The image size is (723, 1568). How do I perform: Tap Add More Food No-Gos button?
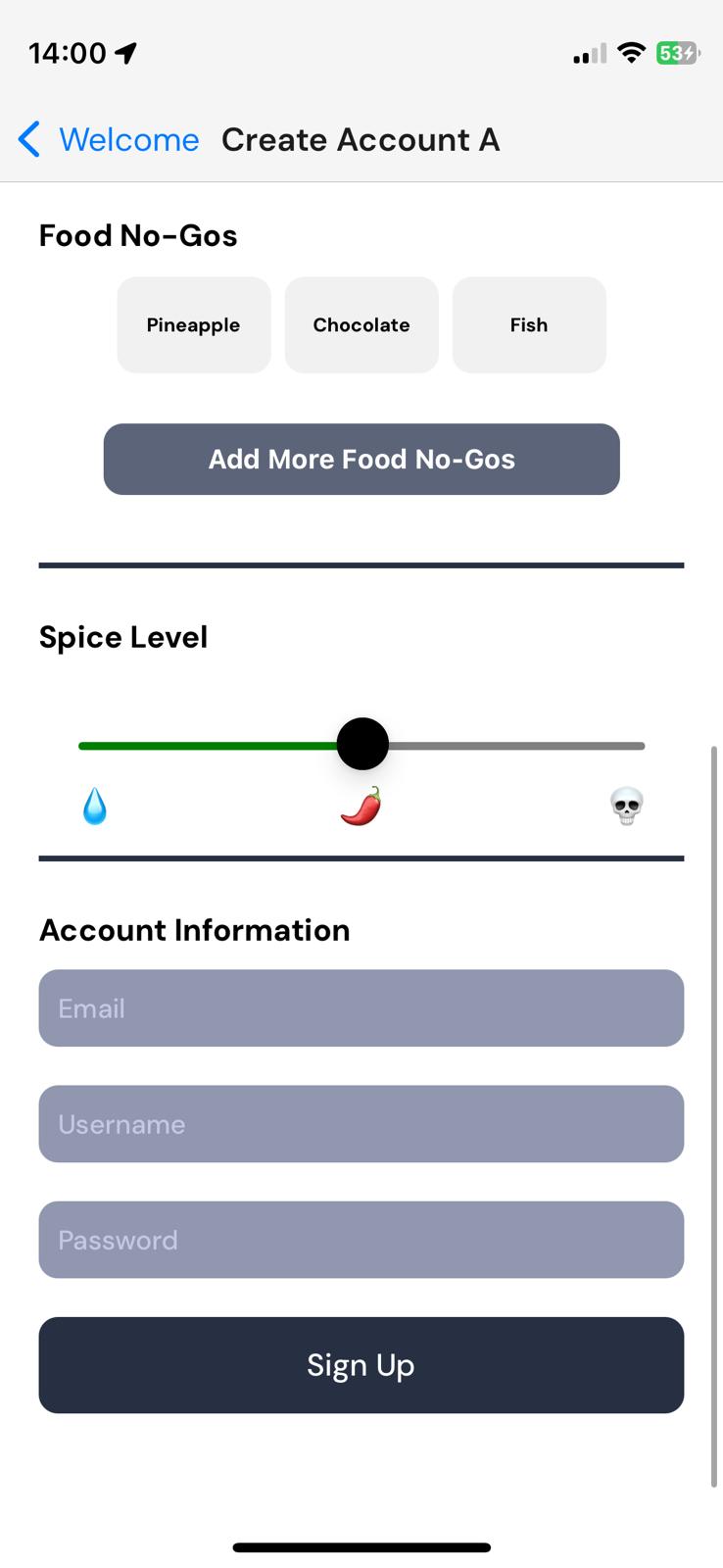tap(361, 460)
